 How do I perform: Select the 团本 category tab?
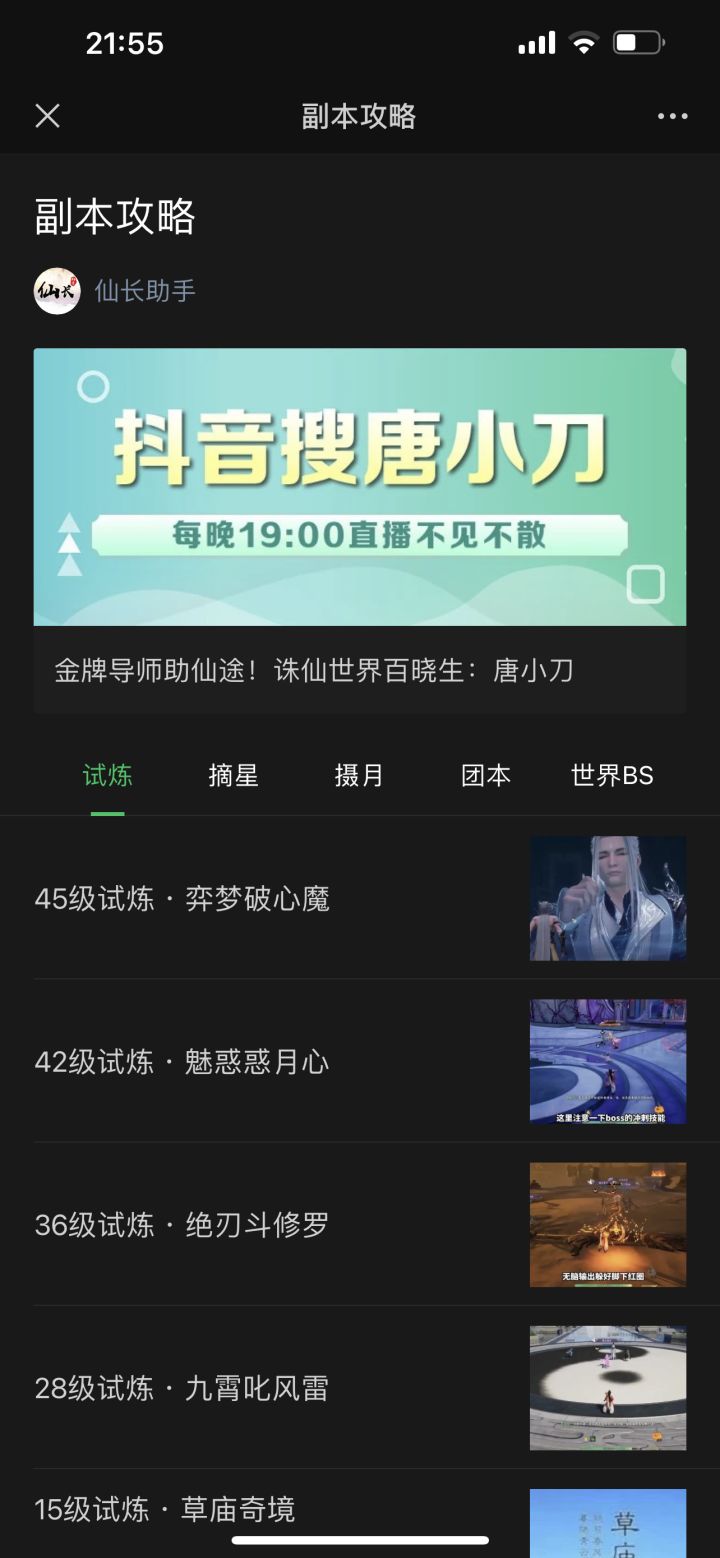(x=487, y=775)
